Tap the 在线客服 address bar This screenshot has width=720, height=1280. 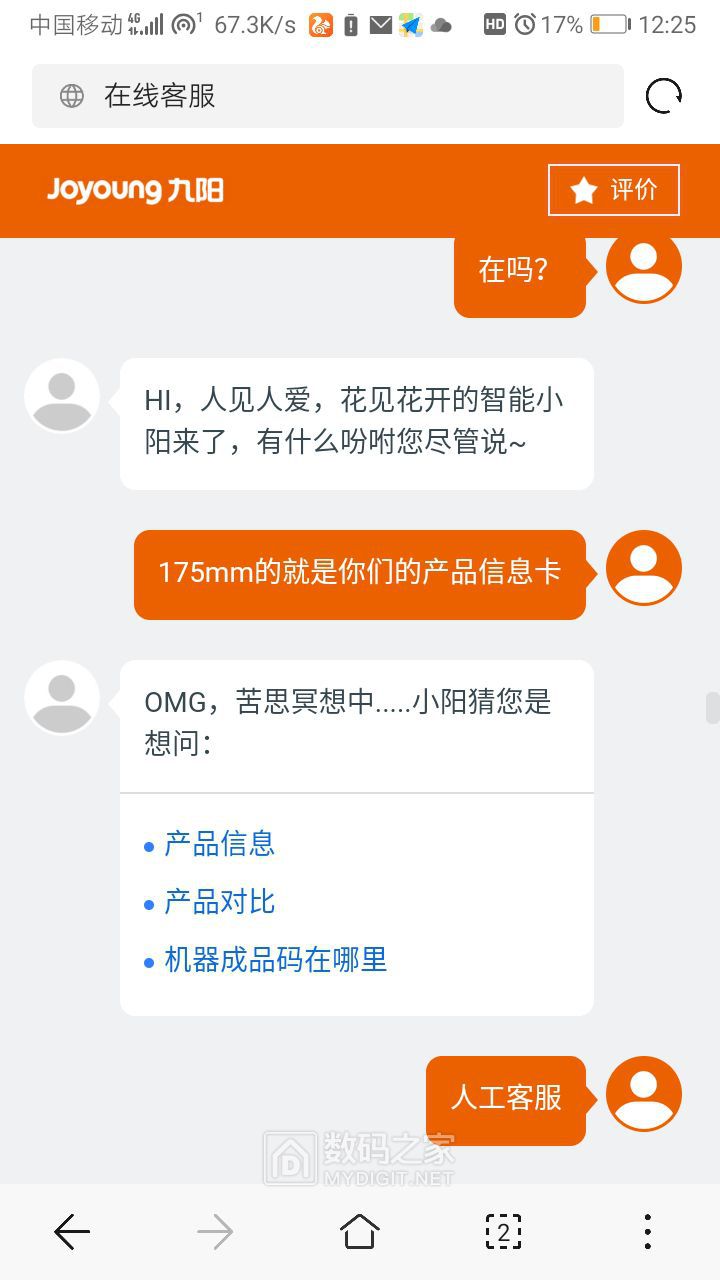coord(328,96)
